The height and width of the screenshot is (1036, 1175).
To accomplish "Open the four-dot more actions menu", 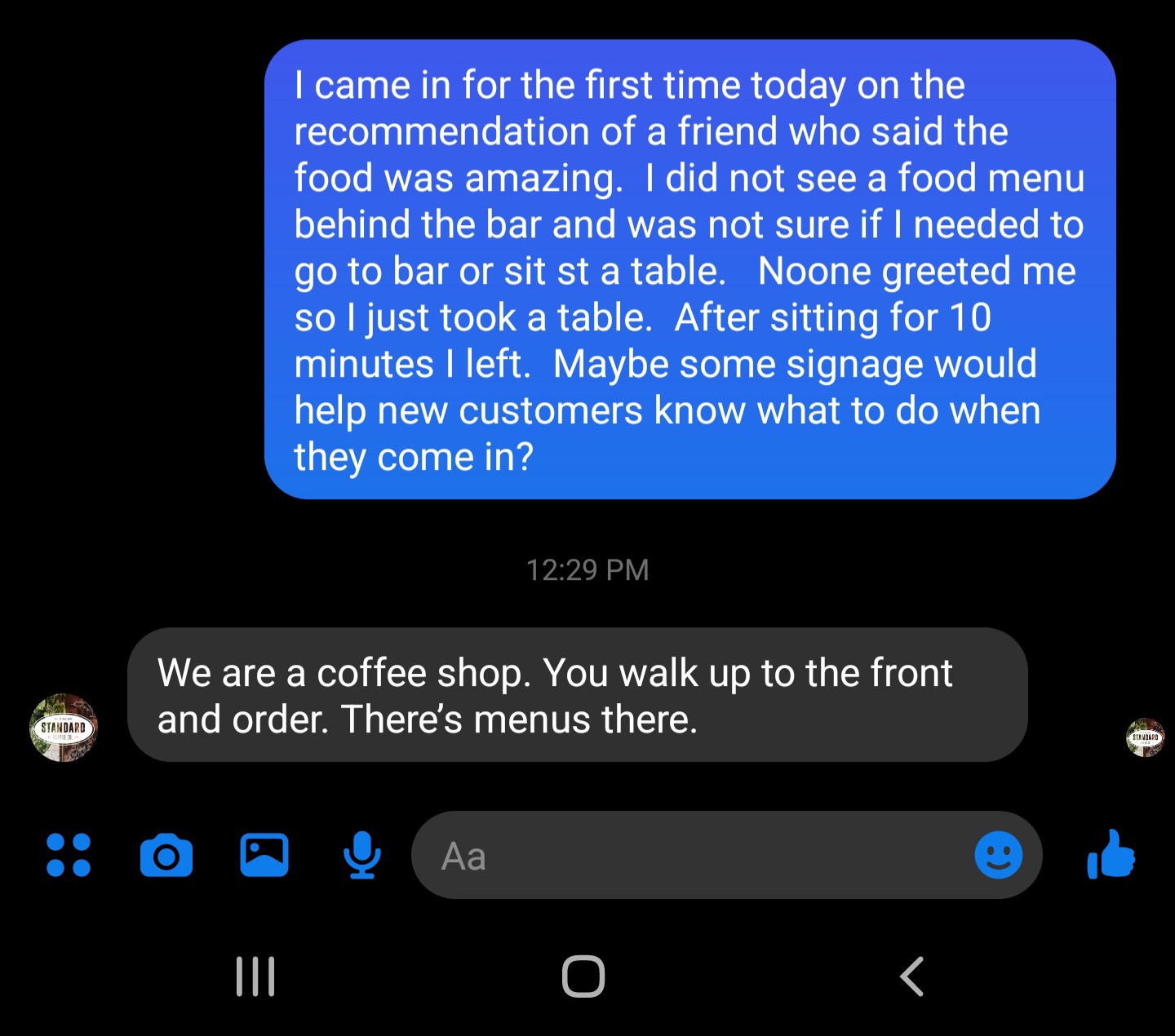I will tap(69, 855).
